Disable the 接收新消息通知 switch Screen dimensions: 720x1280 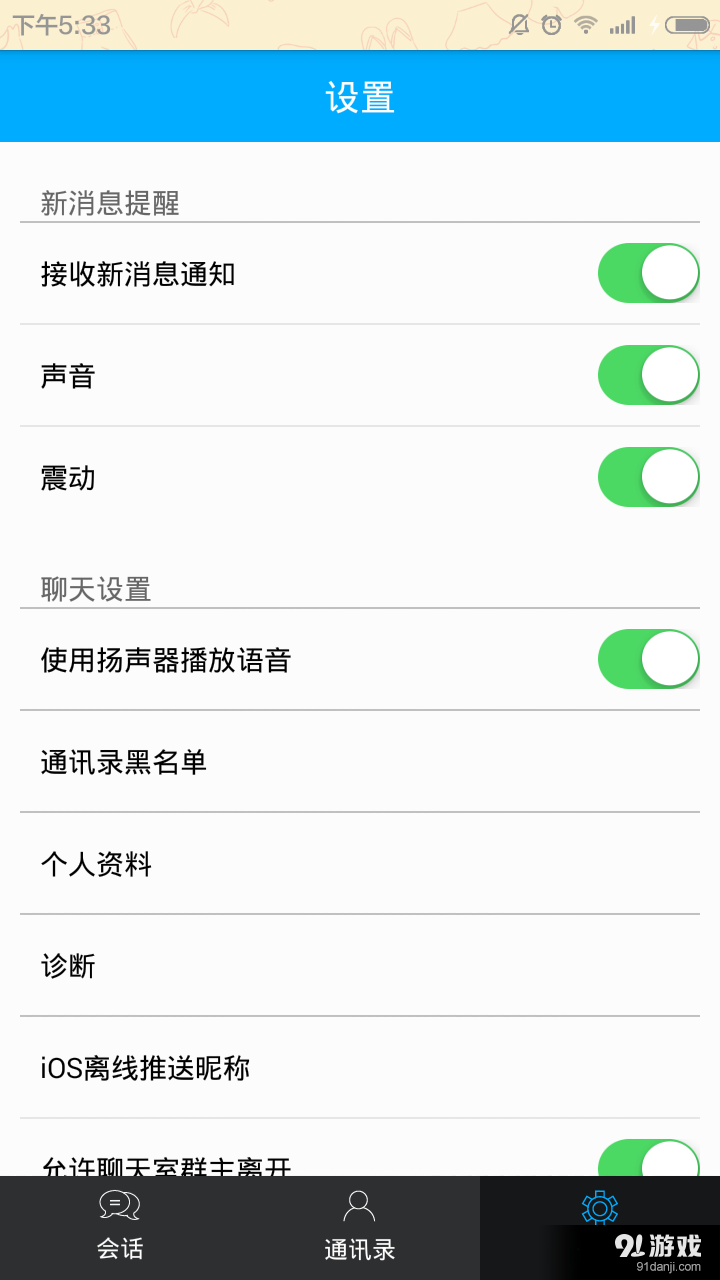tap(648, 272)
